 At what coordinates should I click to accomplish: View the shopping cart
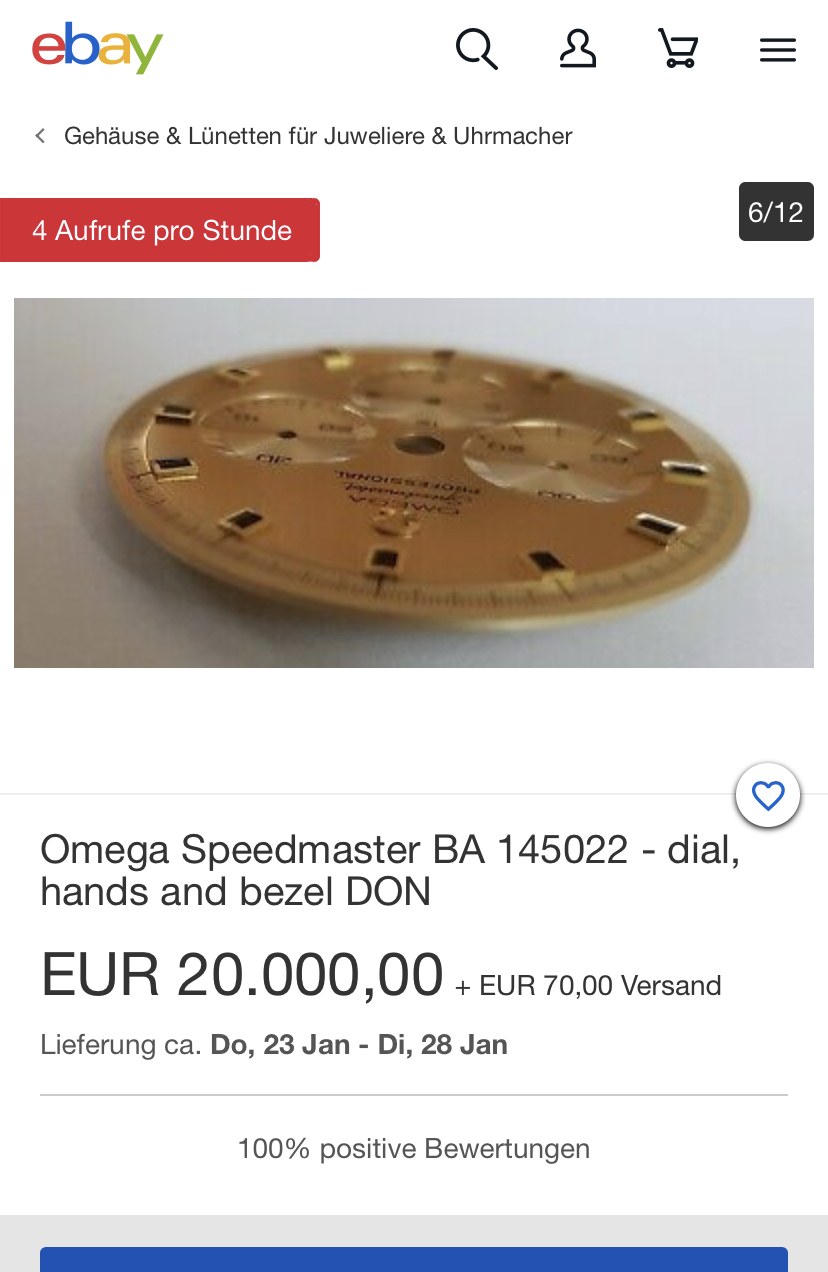[x=677, y=48]
